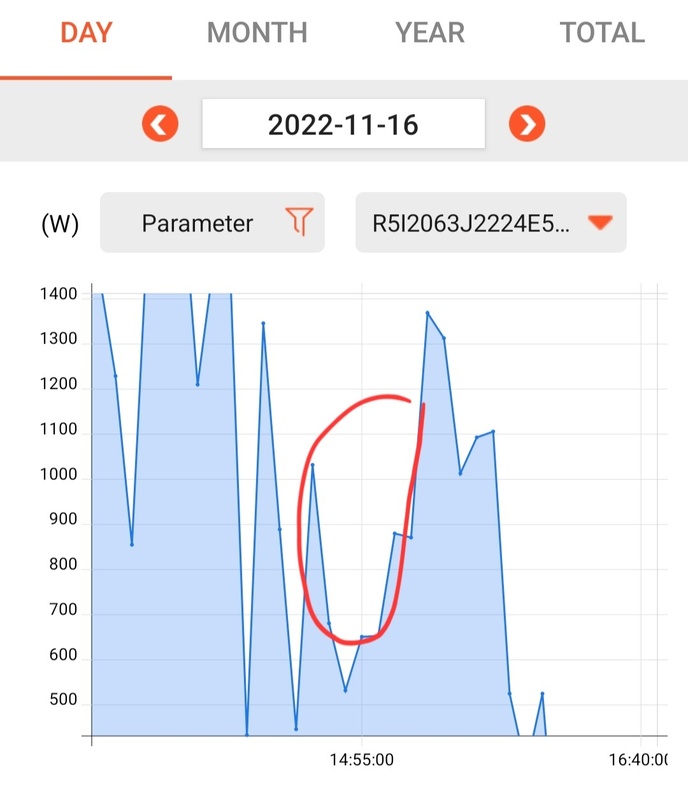Image resolution: width=688 pixels, height=800 pixels.
Task: Select the DAY tab
Action: coord(86,33)
